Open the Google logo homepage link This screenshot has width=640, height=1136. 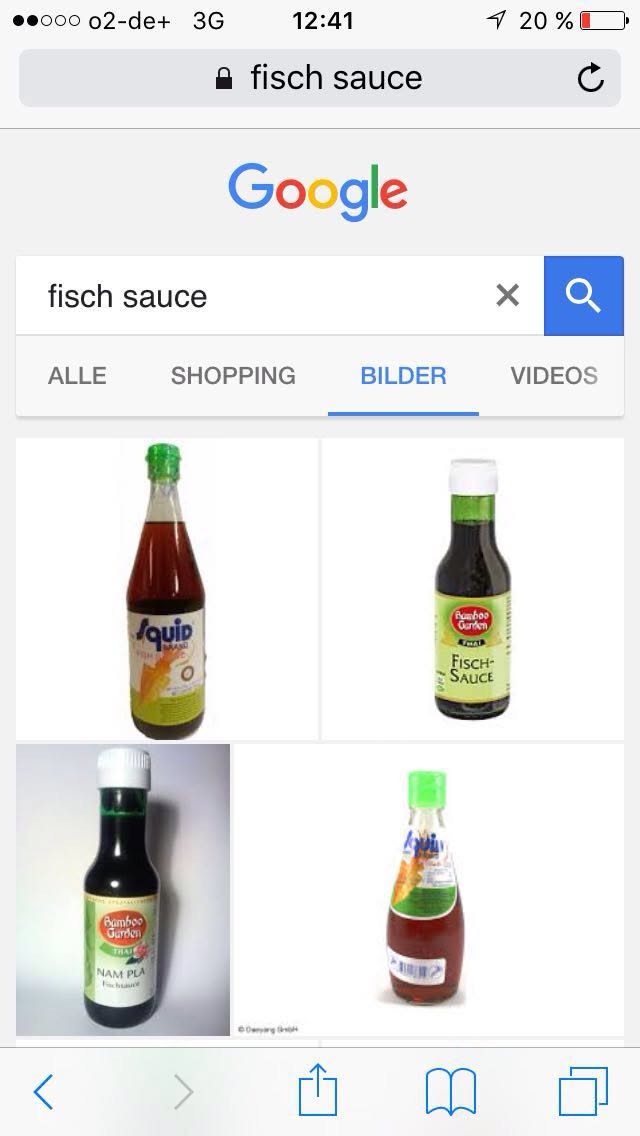(x=318, y=190)
